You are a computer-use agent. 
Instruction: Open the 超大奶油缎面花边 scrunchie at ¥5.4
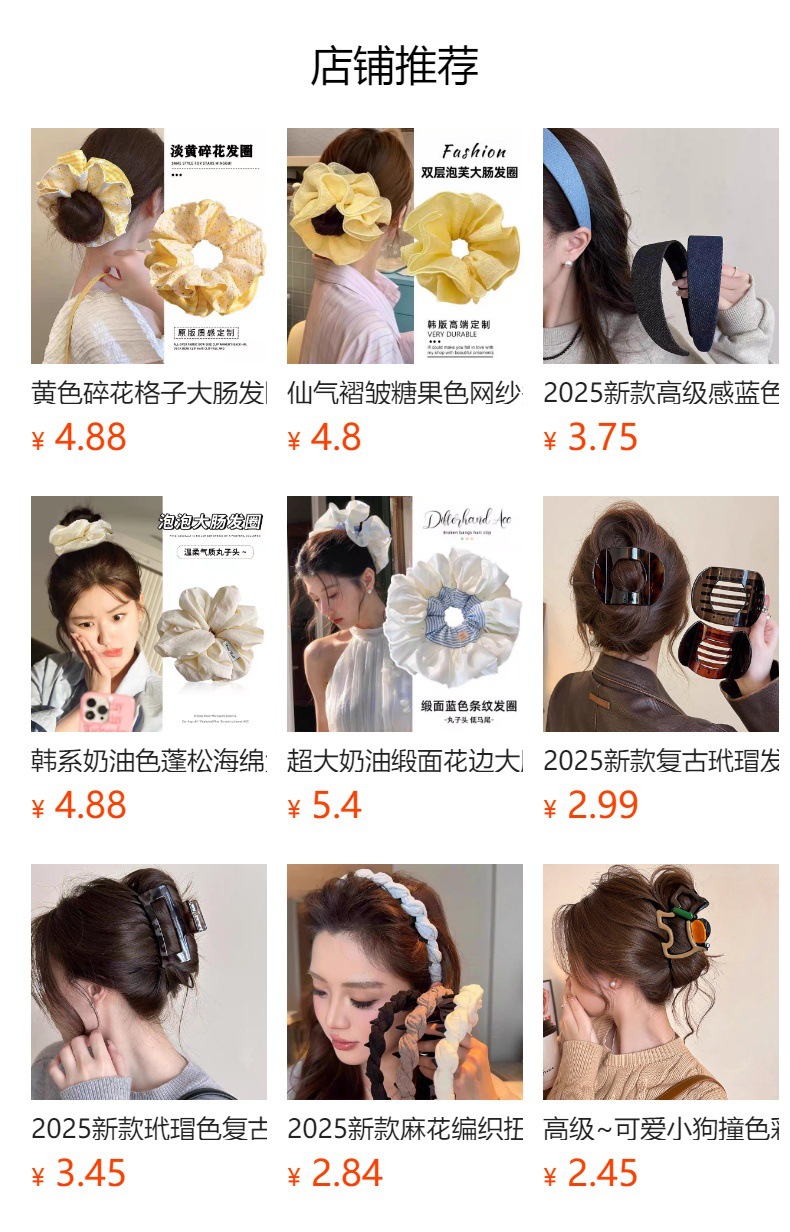tap(405, 614)
